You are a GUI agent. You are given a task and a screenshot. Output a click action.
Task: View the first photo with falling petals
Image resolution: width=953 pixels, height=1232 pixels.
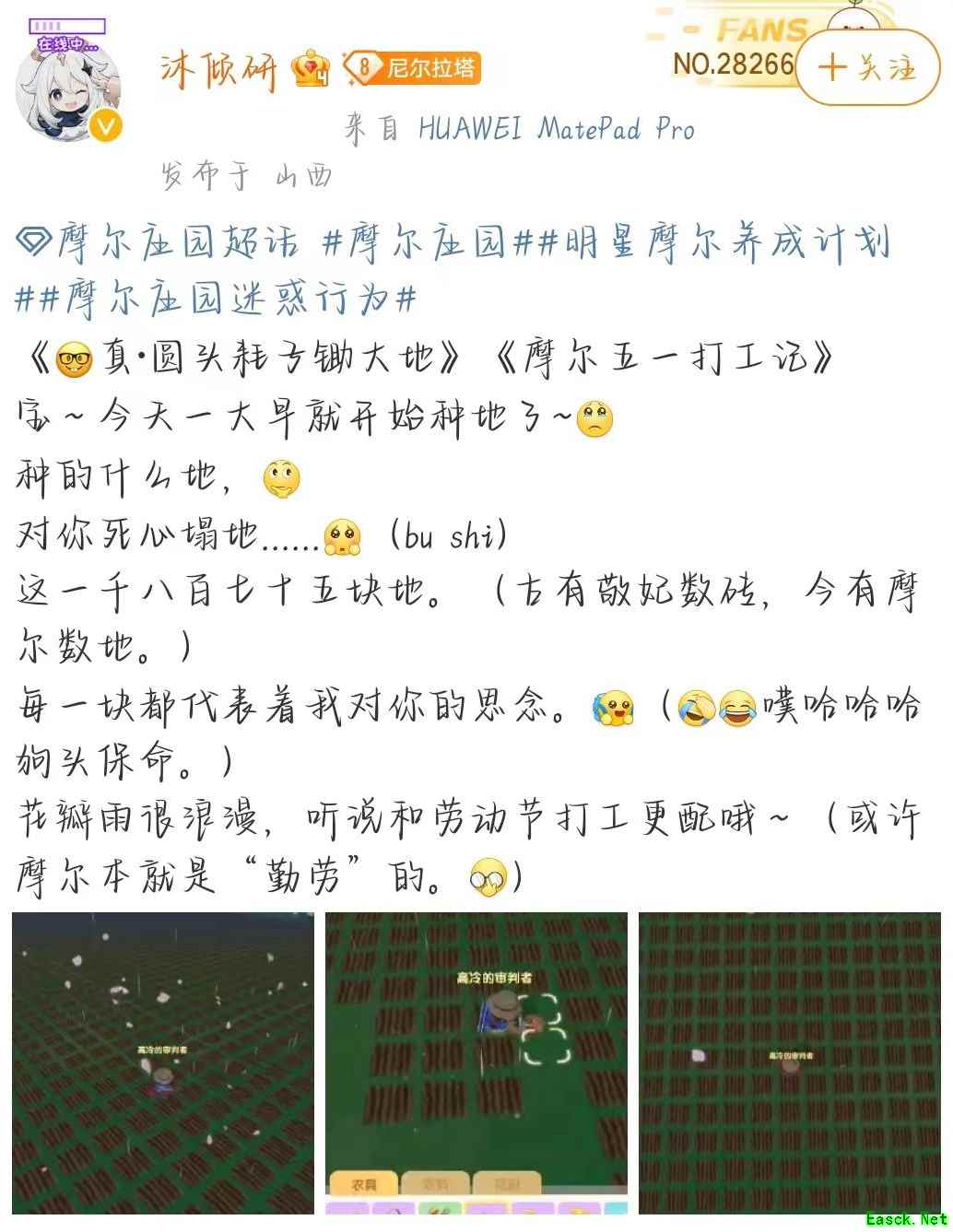pos(163,1063)
